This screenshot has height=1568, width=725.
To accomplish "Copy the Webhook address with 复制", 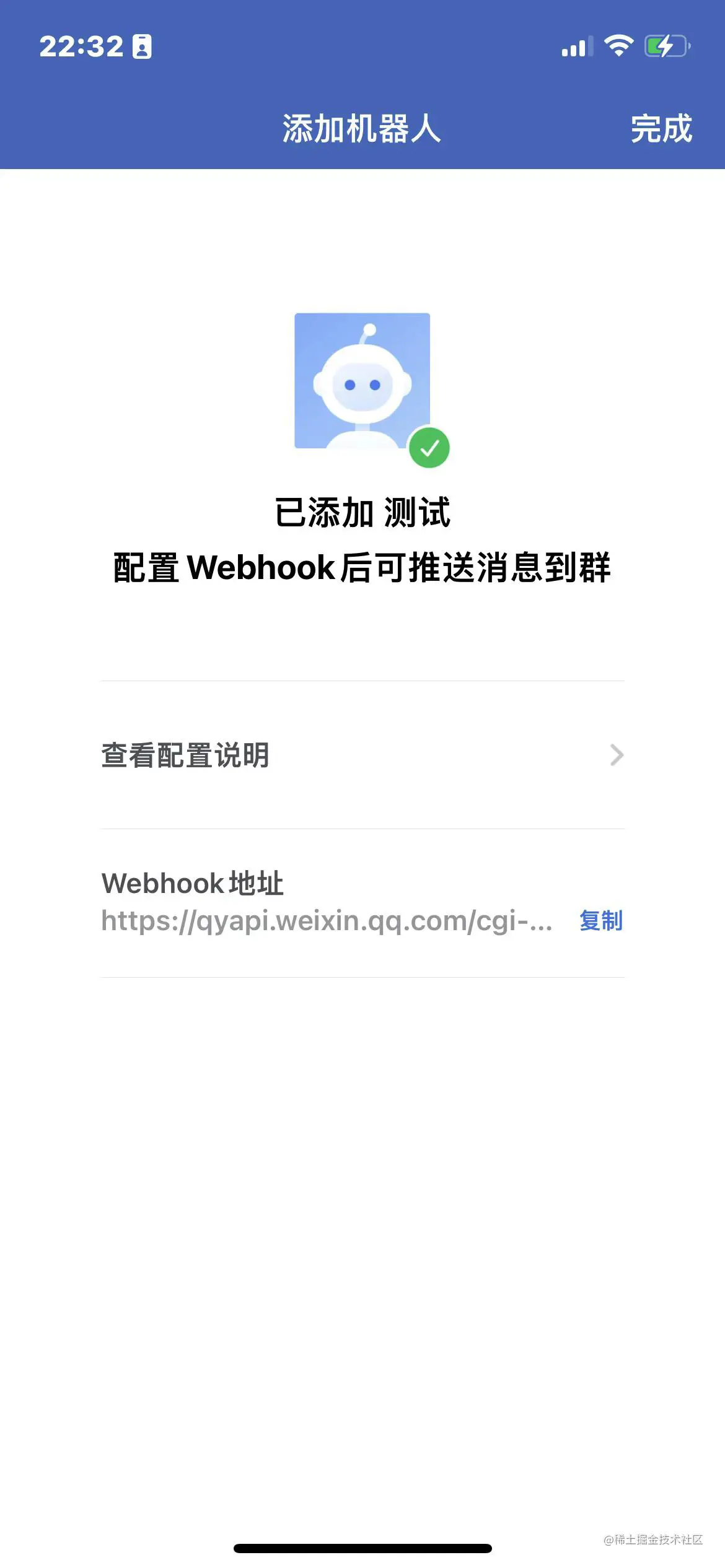I will 600,921.
